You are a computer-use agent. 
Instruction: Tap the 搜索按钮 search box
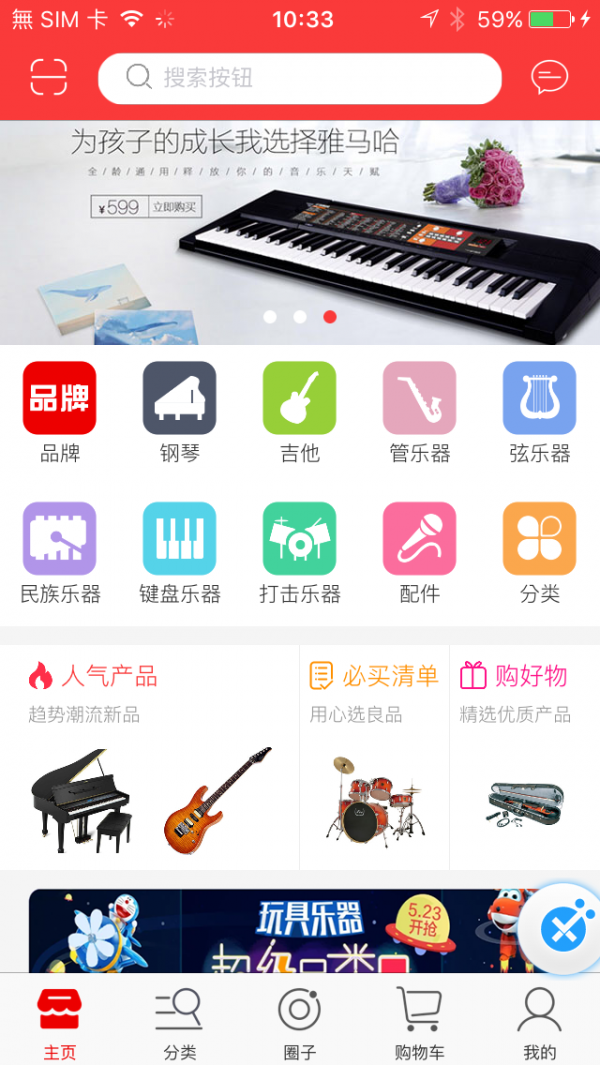pyautogui.click(x=299, y=78)
